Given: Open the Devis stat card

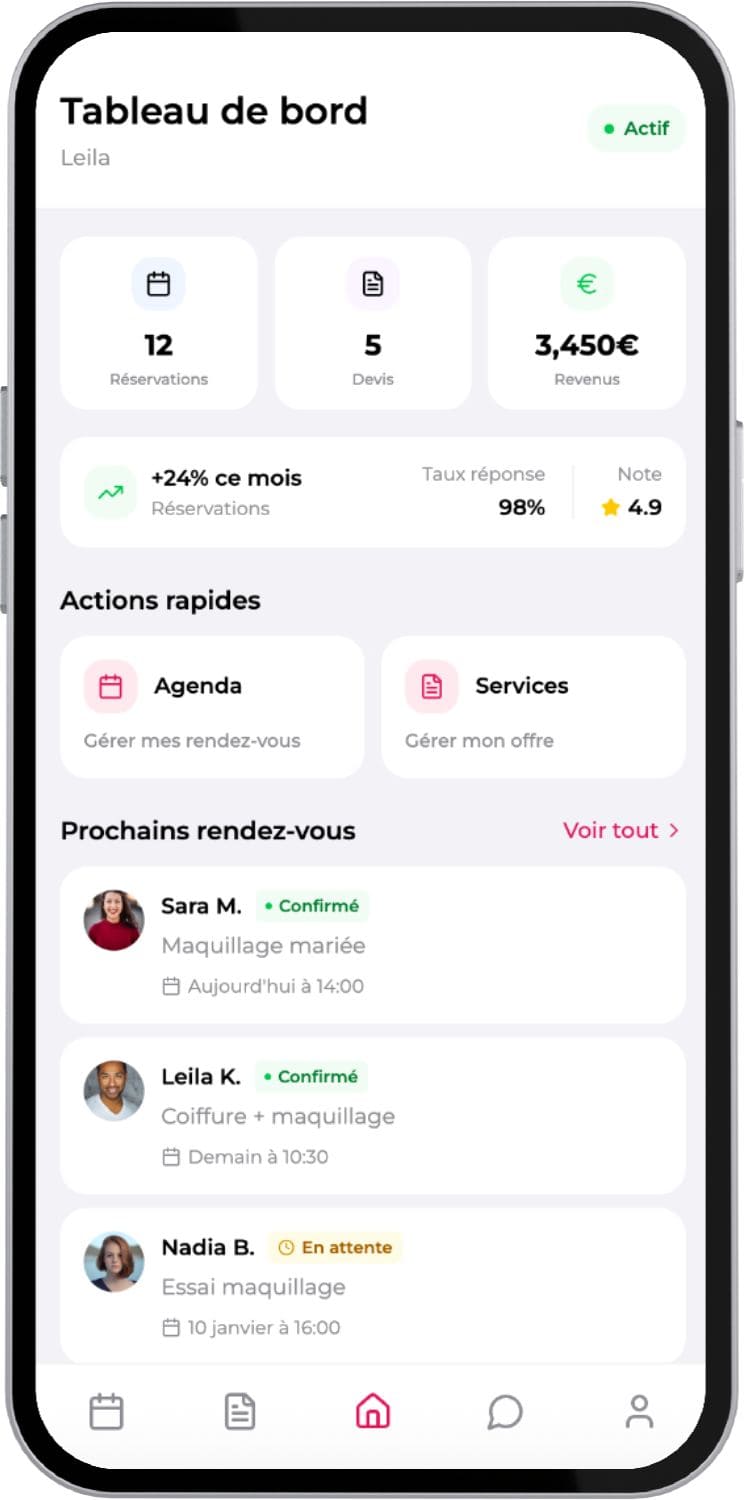Looking at the screenshot, I should pyautogui.click(x=372, y=323).
